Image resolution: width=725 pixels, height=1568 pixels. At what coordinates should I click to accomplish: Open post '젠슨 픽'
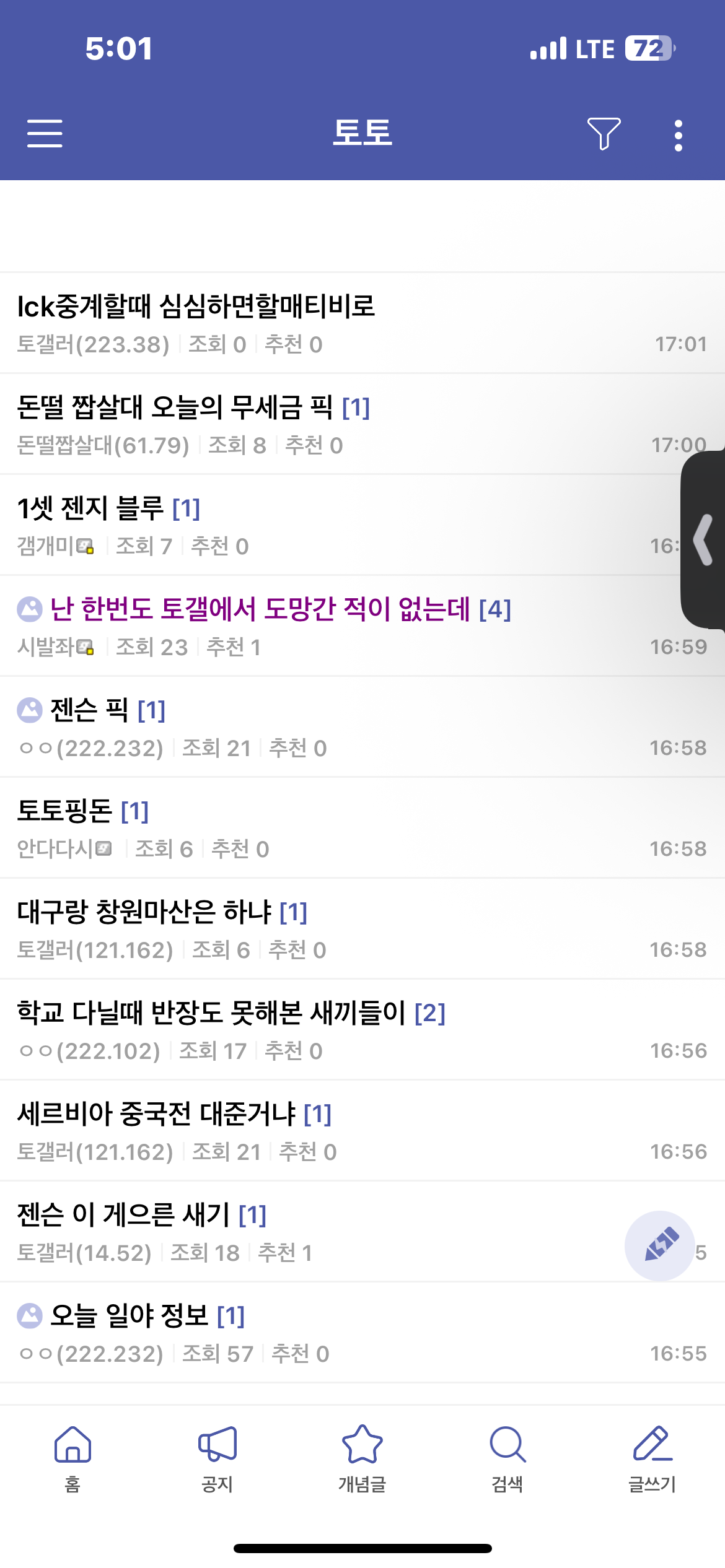pos(89,710)
